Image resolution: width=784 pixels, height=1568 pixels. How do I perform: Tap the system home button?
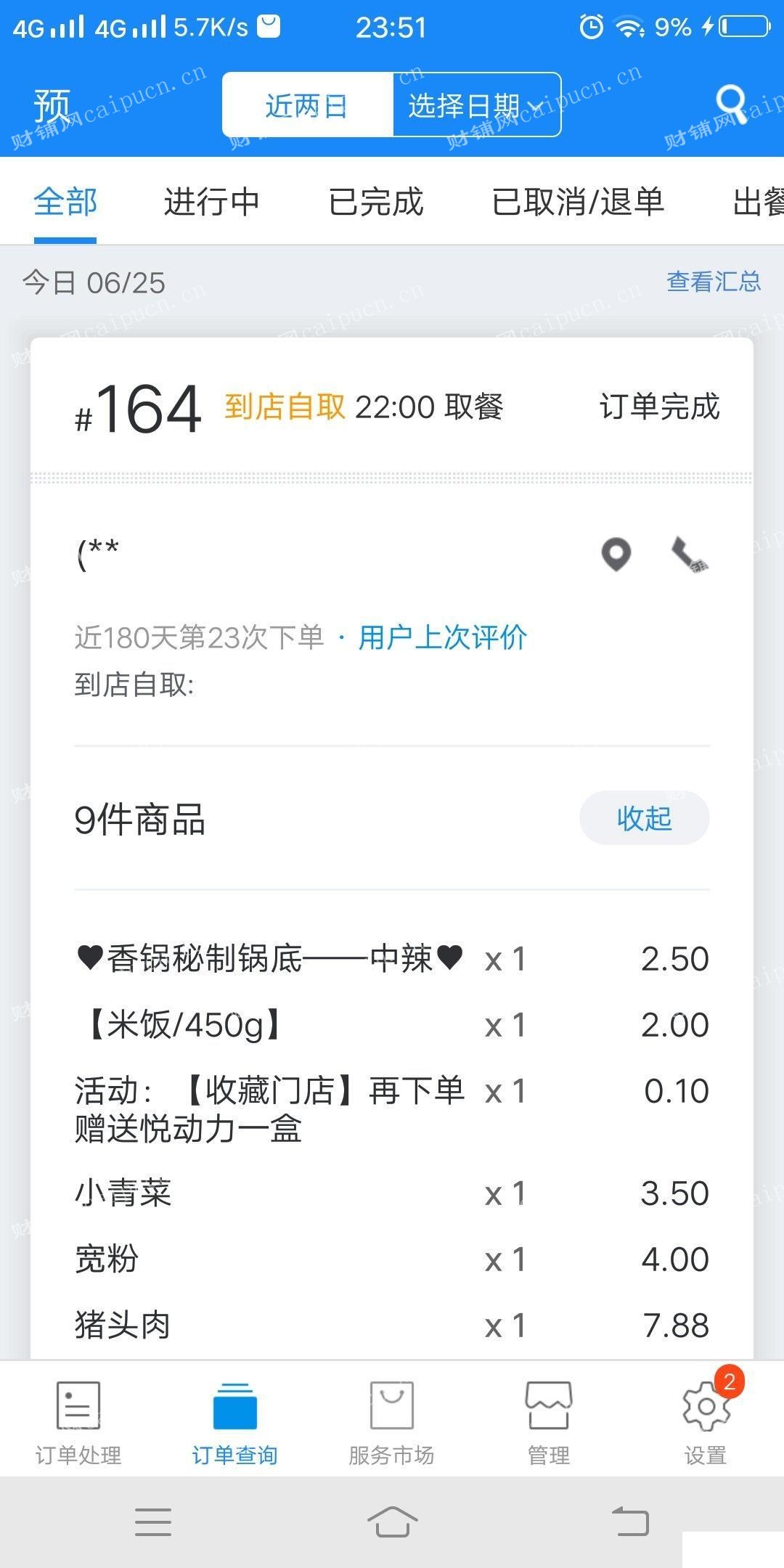click(x=392, y=1521)
